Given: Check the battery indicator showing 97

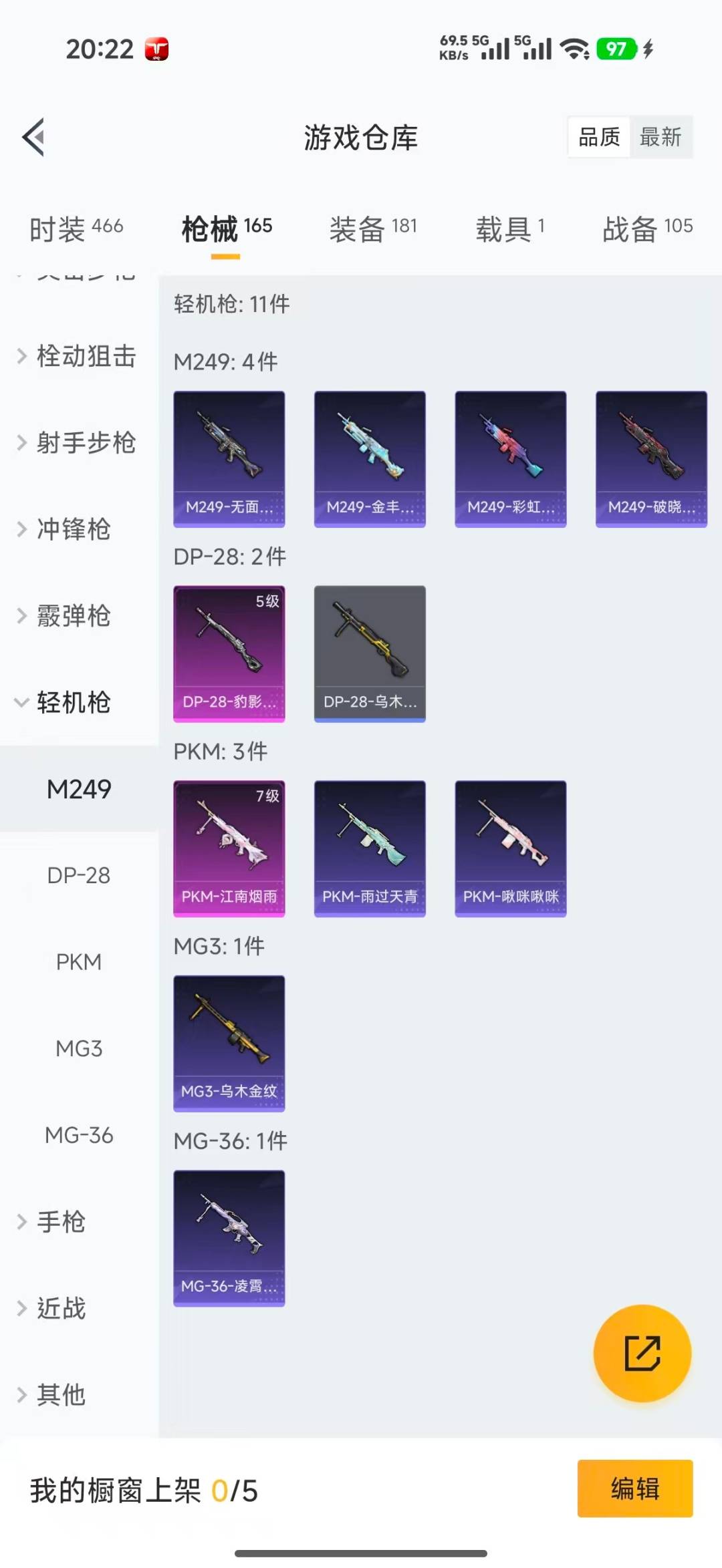Looking at the screenshot, I should (616, 48).
